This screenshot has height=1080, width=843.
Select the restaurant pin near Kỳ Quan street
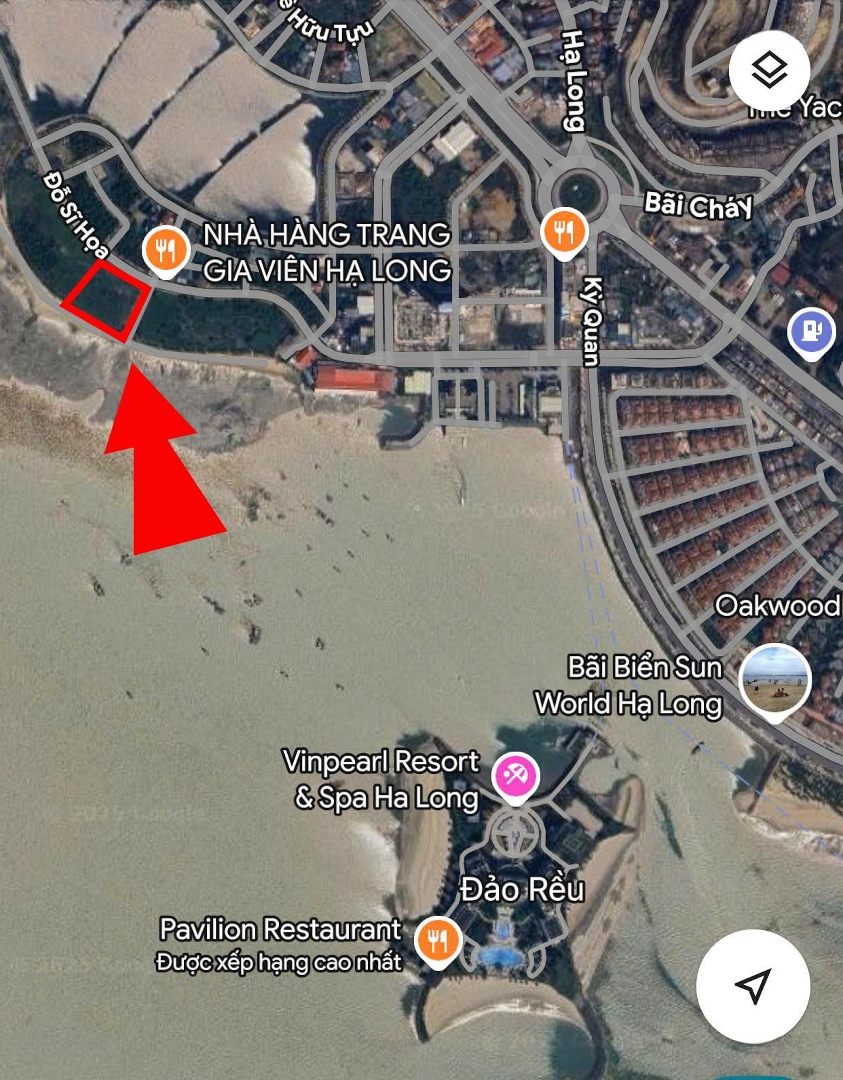564,233
